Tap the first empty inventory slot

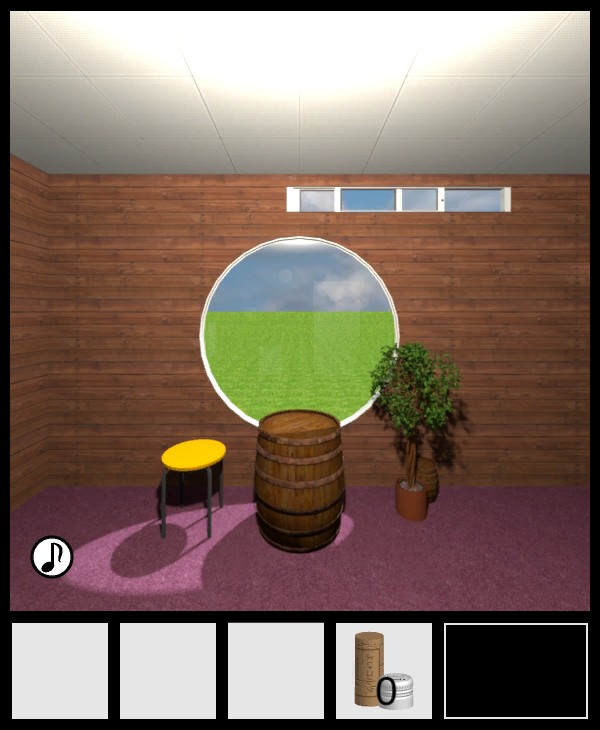pyautogui.click(x=60, y=671)
